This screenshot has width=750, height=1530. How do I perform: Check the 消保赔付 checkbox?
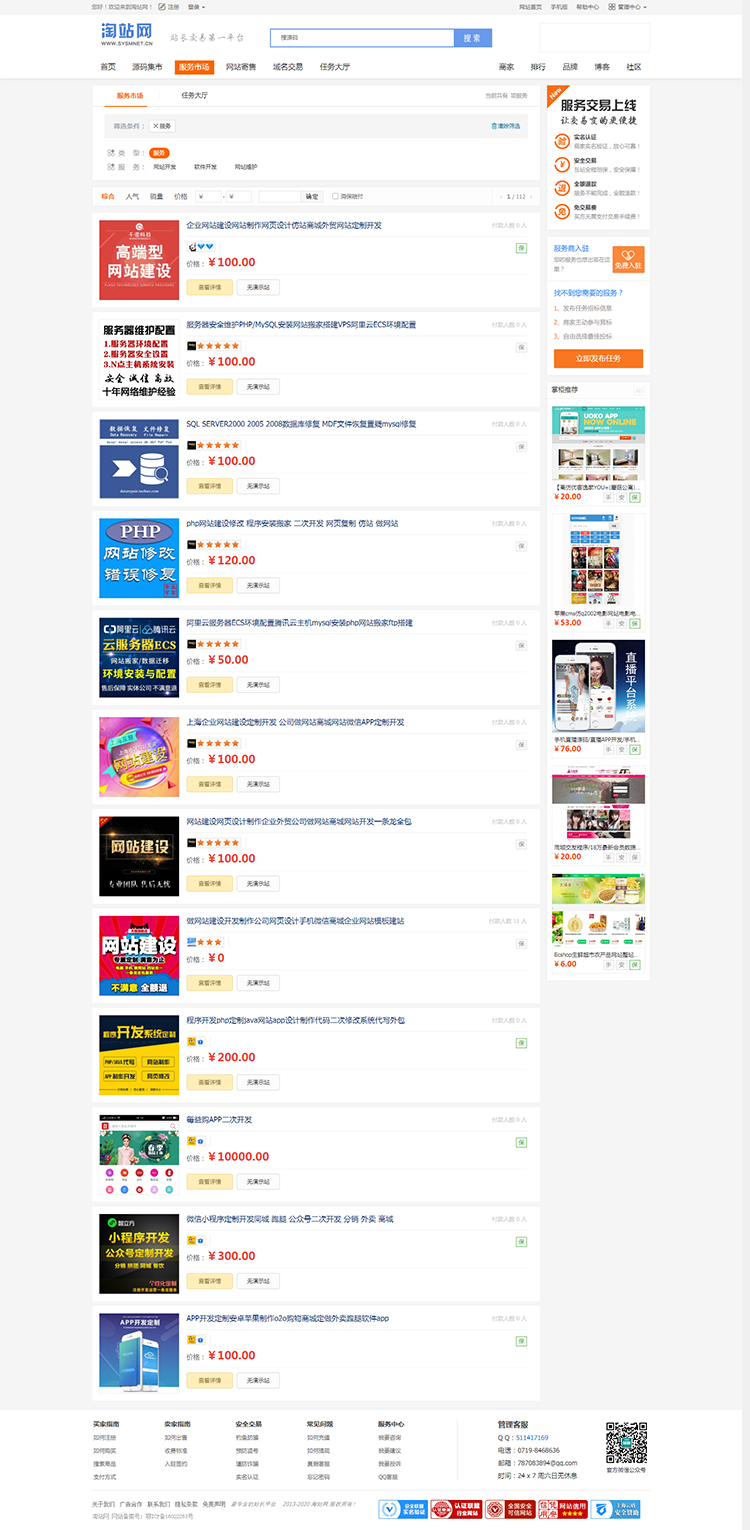pyautogui.click(x=335, y=197)
